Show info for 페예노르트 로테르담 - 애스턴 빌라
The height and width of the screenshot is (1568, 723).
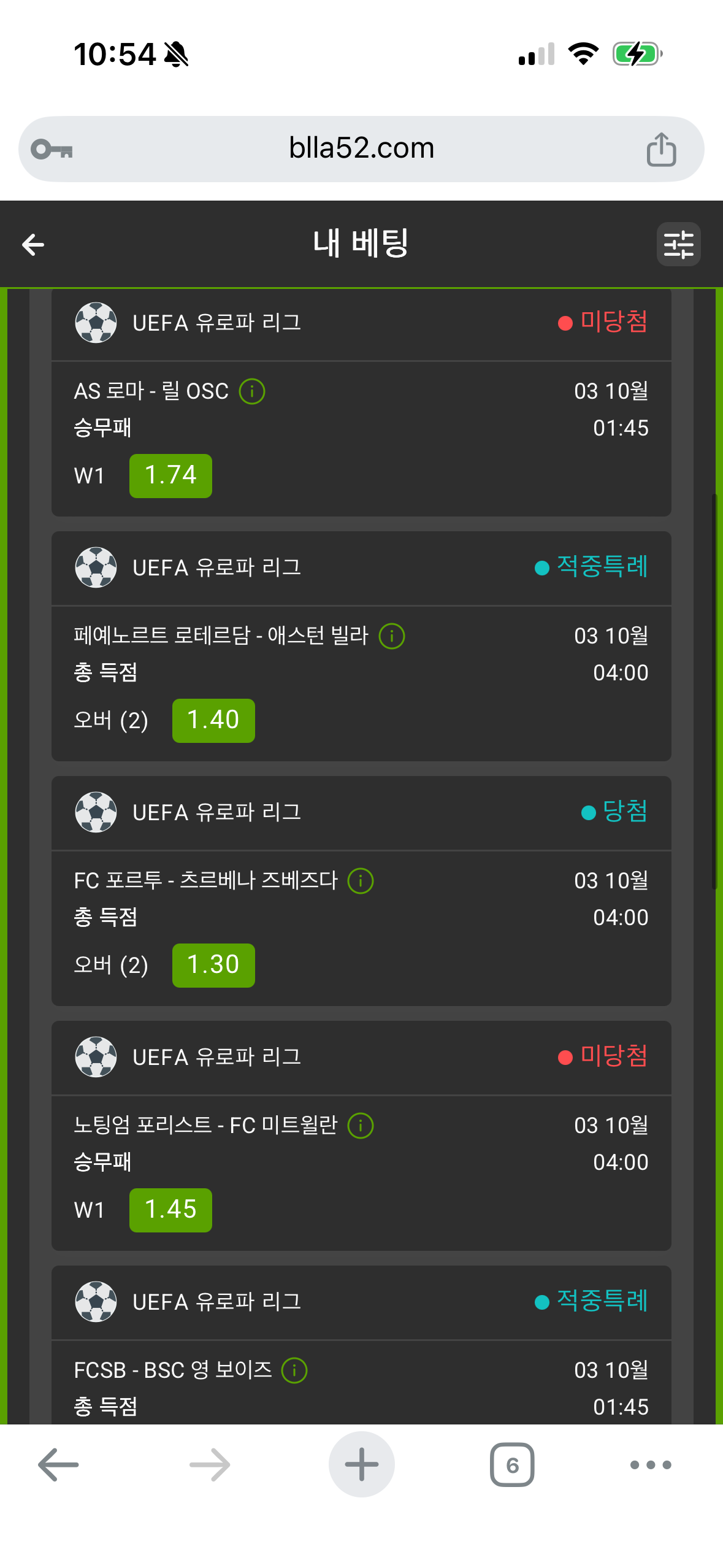[392, 636]
